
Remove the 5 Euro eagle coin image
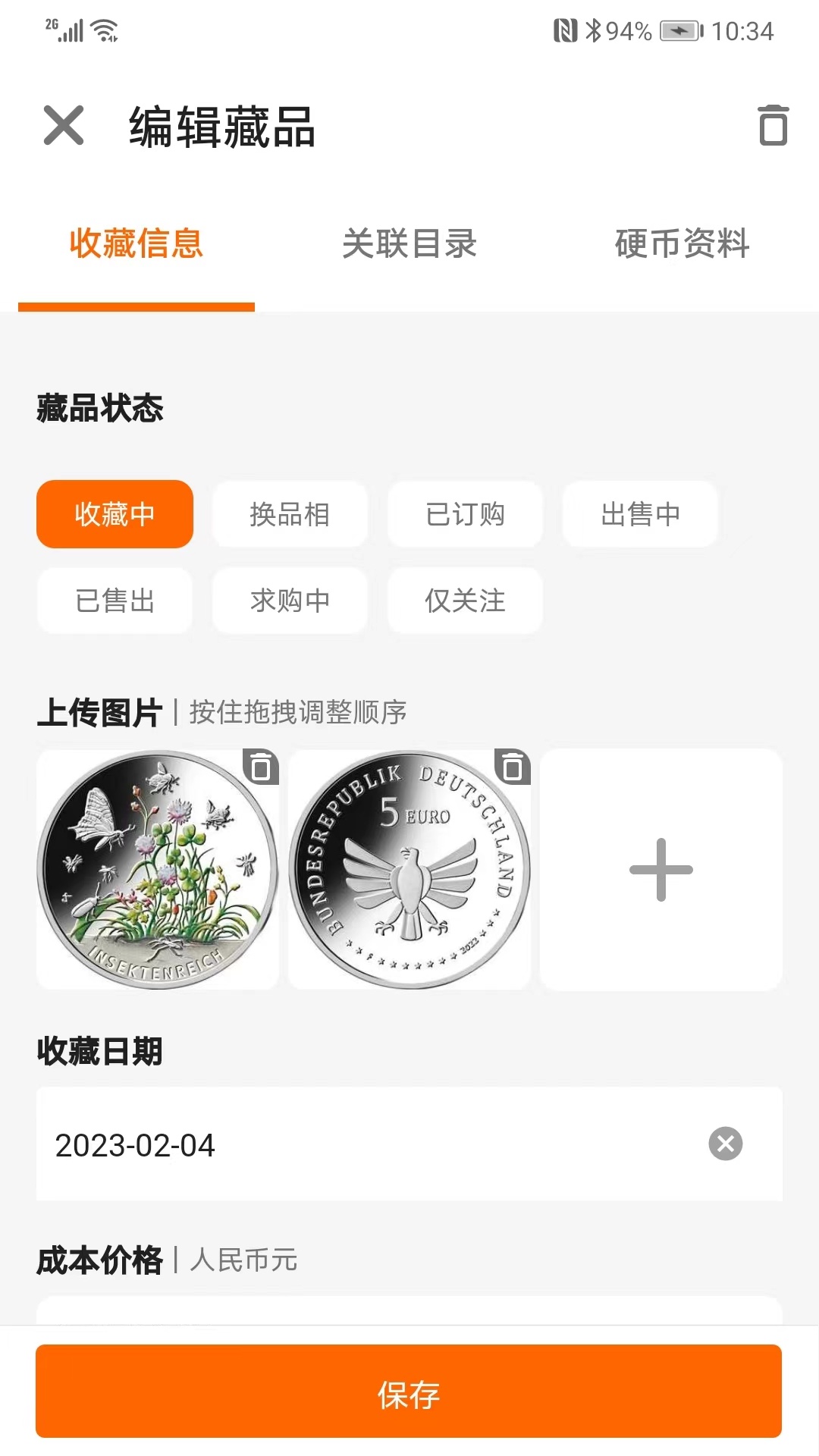pos(511,769)
